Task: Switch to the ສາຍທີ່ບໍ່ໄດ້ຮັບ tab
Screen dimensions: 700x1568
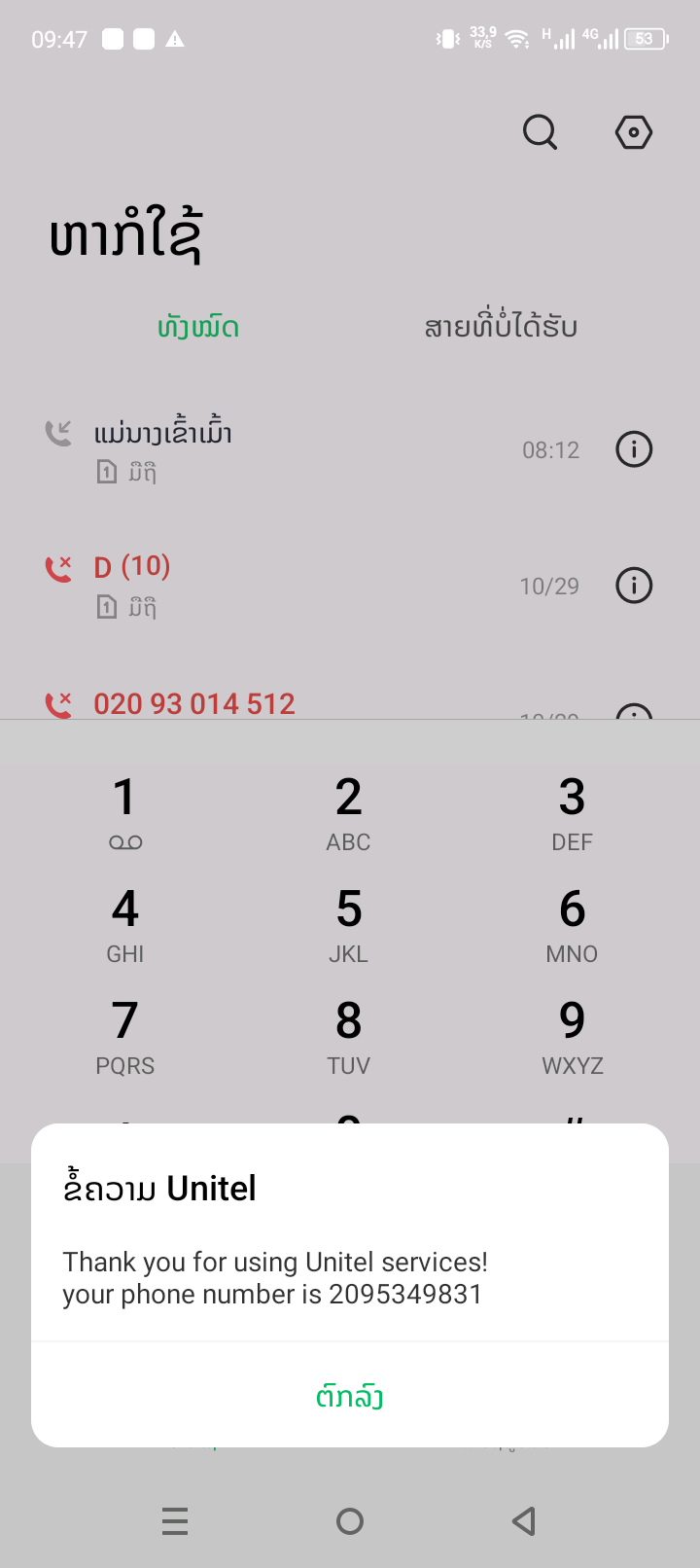Action: coord(501,327)
